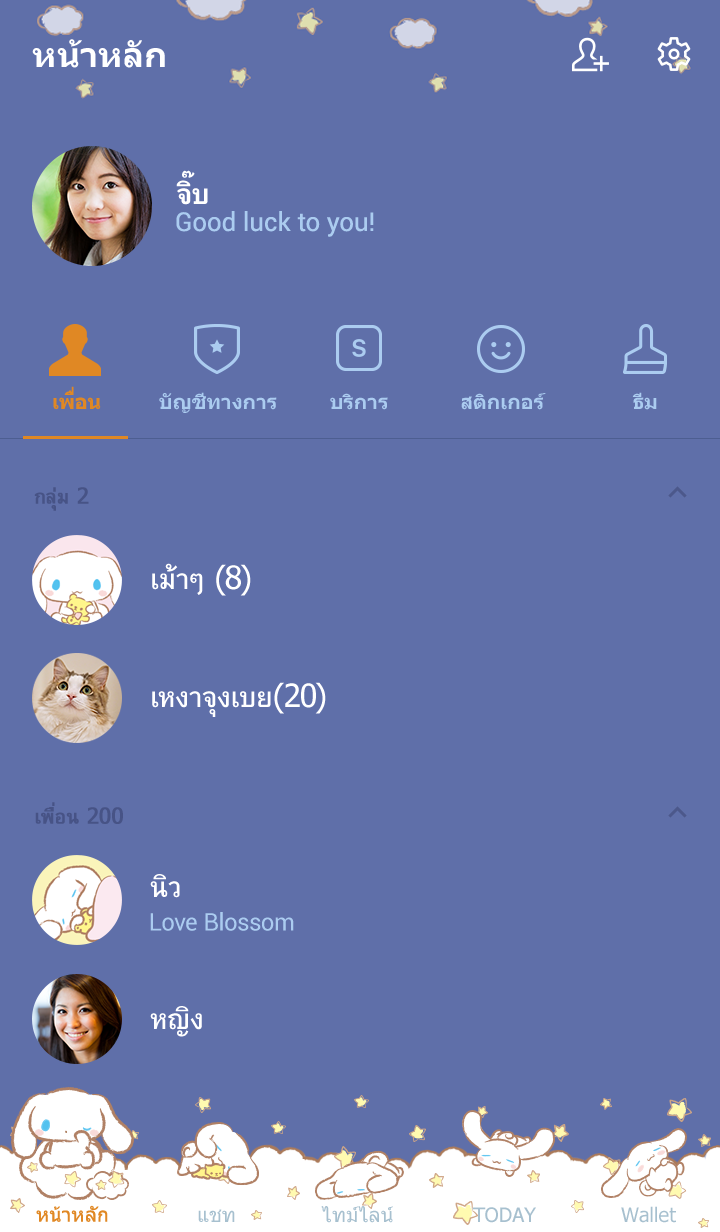Image resolution: width=720 pixels, height=1232 pixels.
Task: Open the add friend icon
Action: tap(589, 55)
